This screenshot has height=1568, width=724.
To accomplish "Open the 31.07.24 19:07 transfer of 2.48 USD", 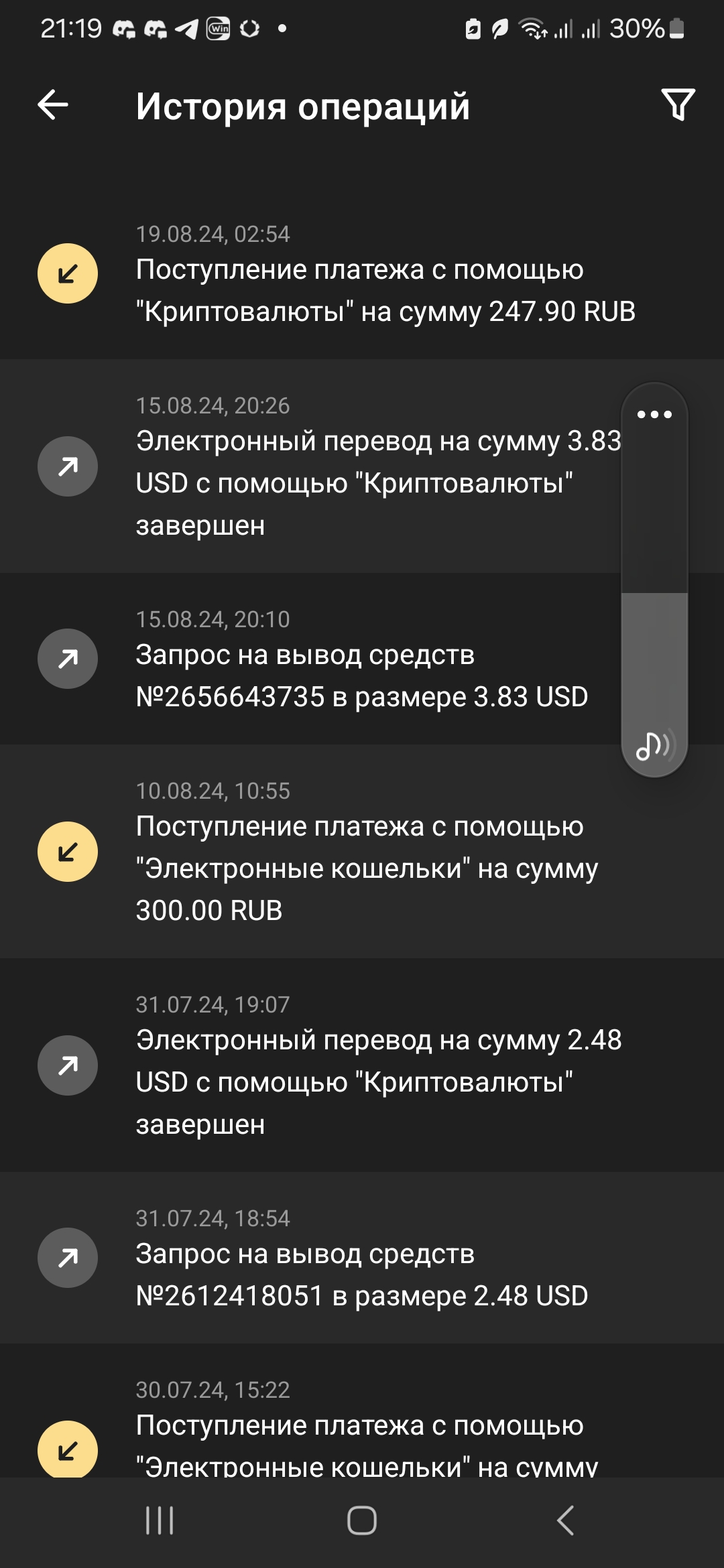I will 362,1065.
